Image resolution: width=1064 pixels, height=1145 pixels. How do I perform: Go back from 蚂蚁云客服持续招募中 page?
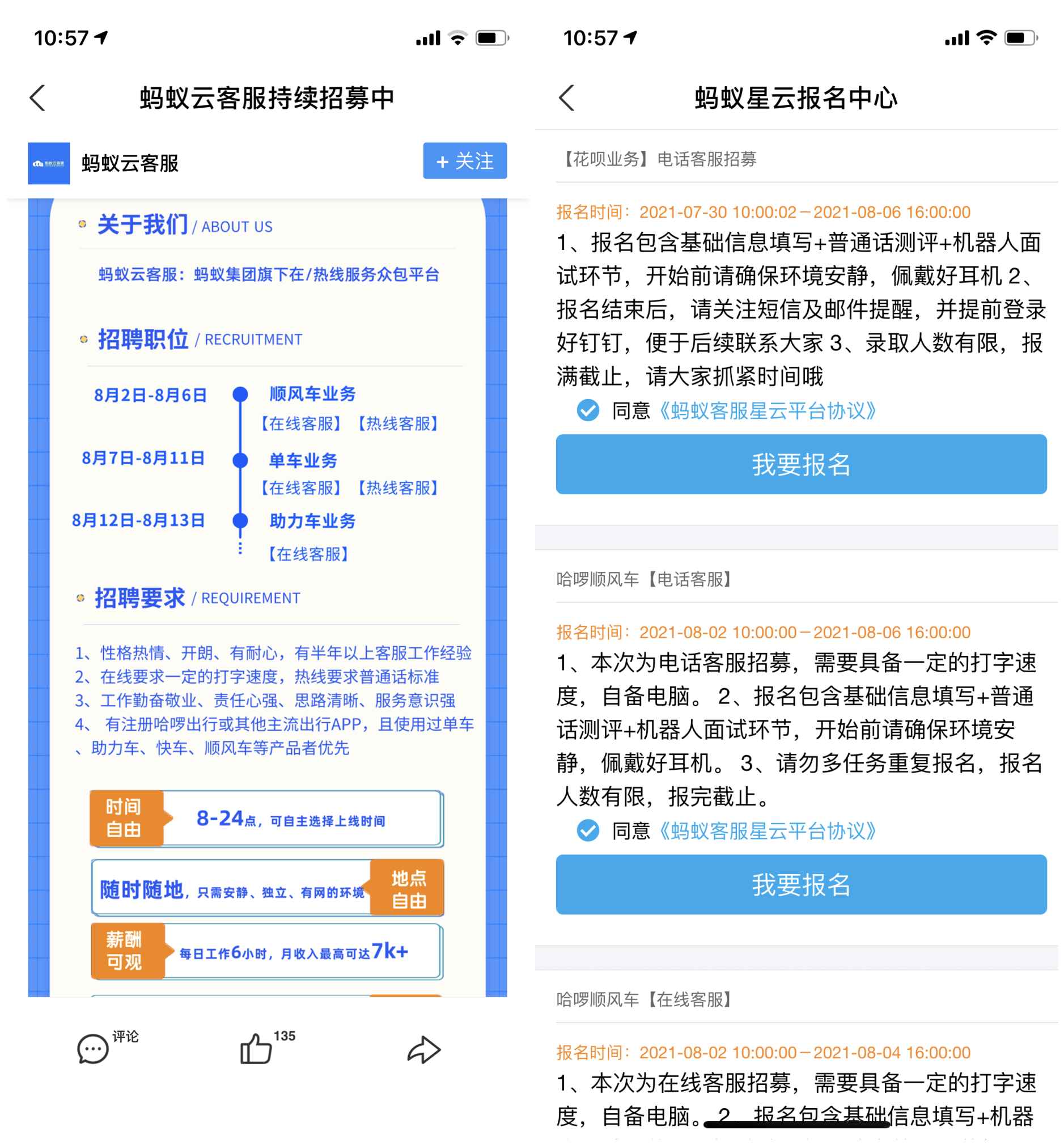[x=38, y=98]
